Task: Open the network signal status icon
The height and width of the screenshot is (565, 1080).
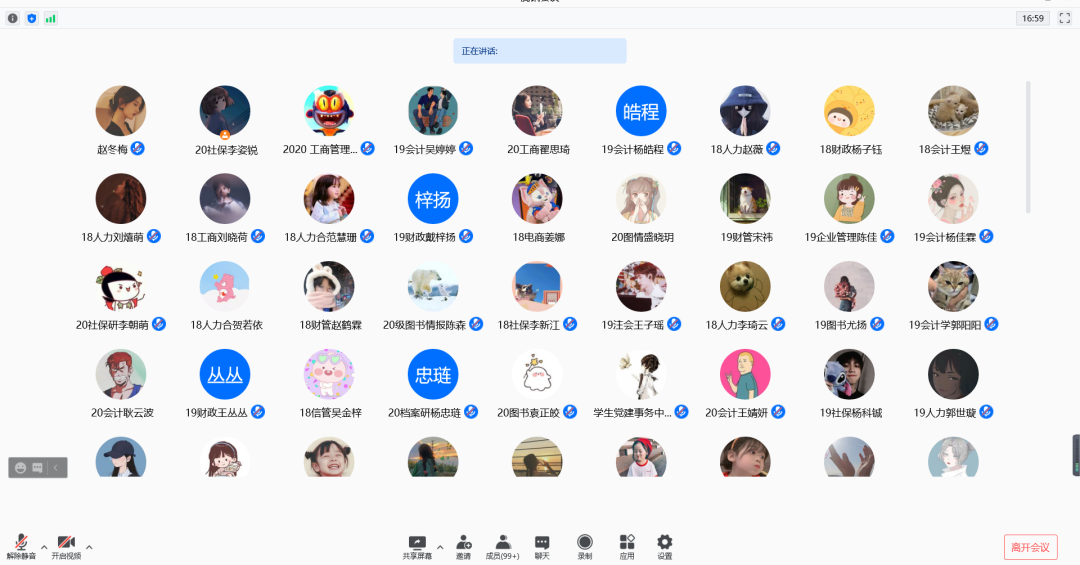Action: click(x=50, y=18)
